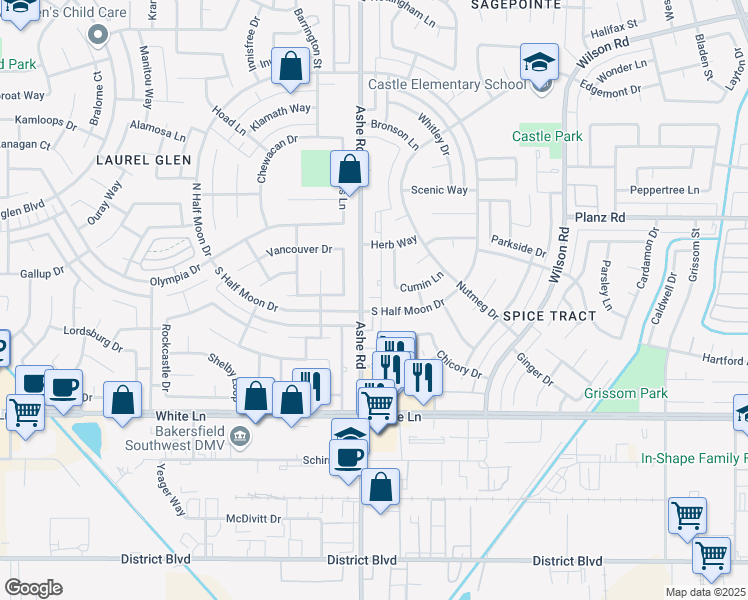Viewport: 748px width, 600px height.
Task: Tap the coffee cup marker near Lordsburg Dr
Action: pyautogui.click(x=62, y=388)
